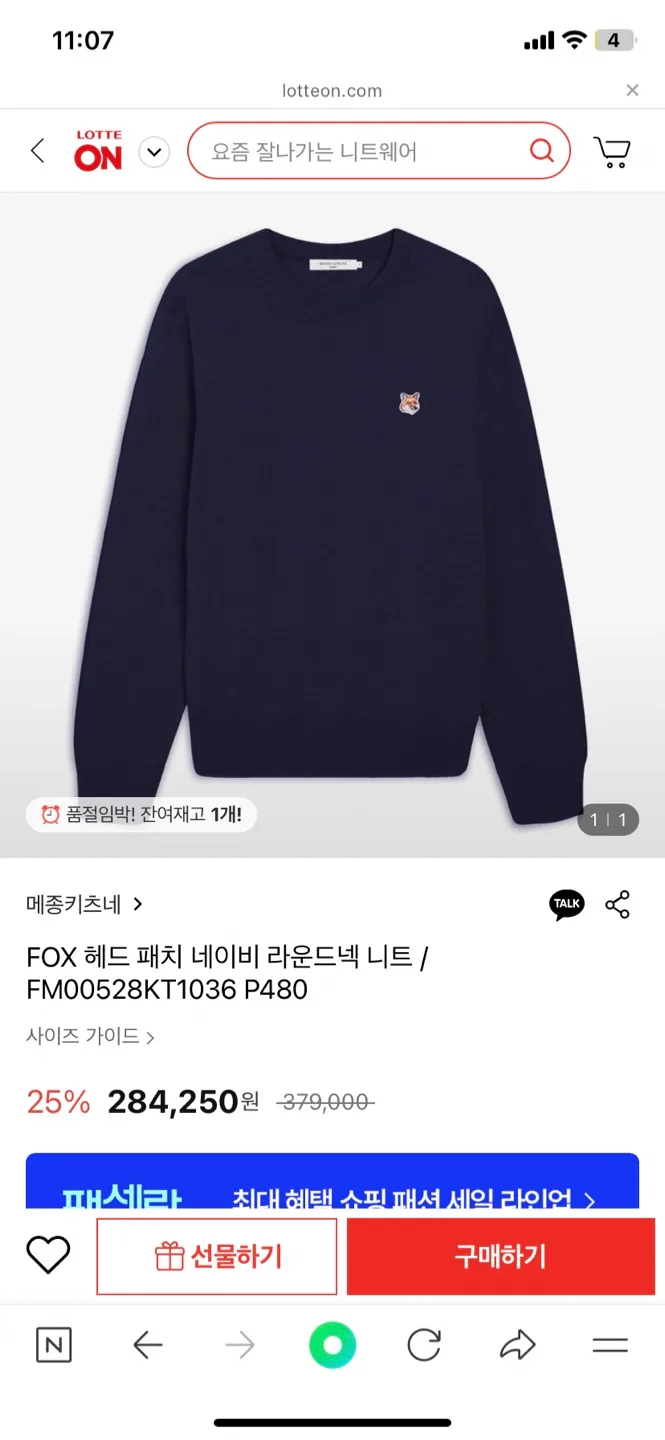665x1440 pixels.
Task: Tap 구매하기 to purchase
Action: (500, 1256)
